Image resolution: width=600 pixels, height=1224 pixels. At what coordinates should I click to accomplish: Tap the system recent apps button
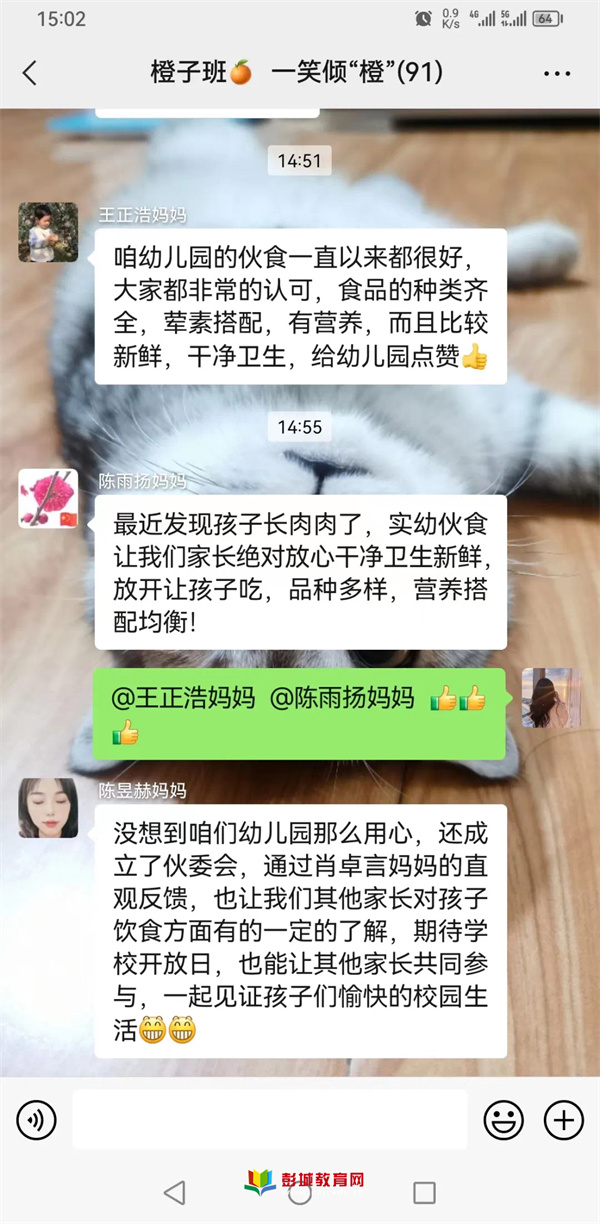pos(424,1192)
